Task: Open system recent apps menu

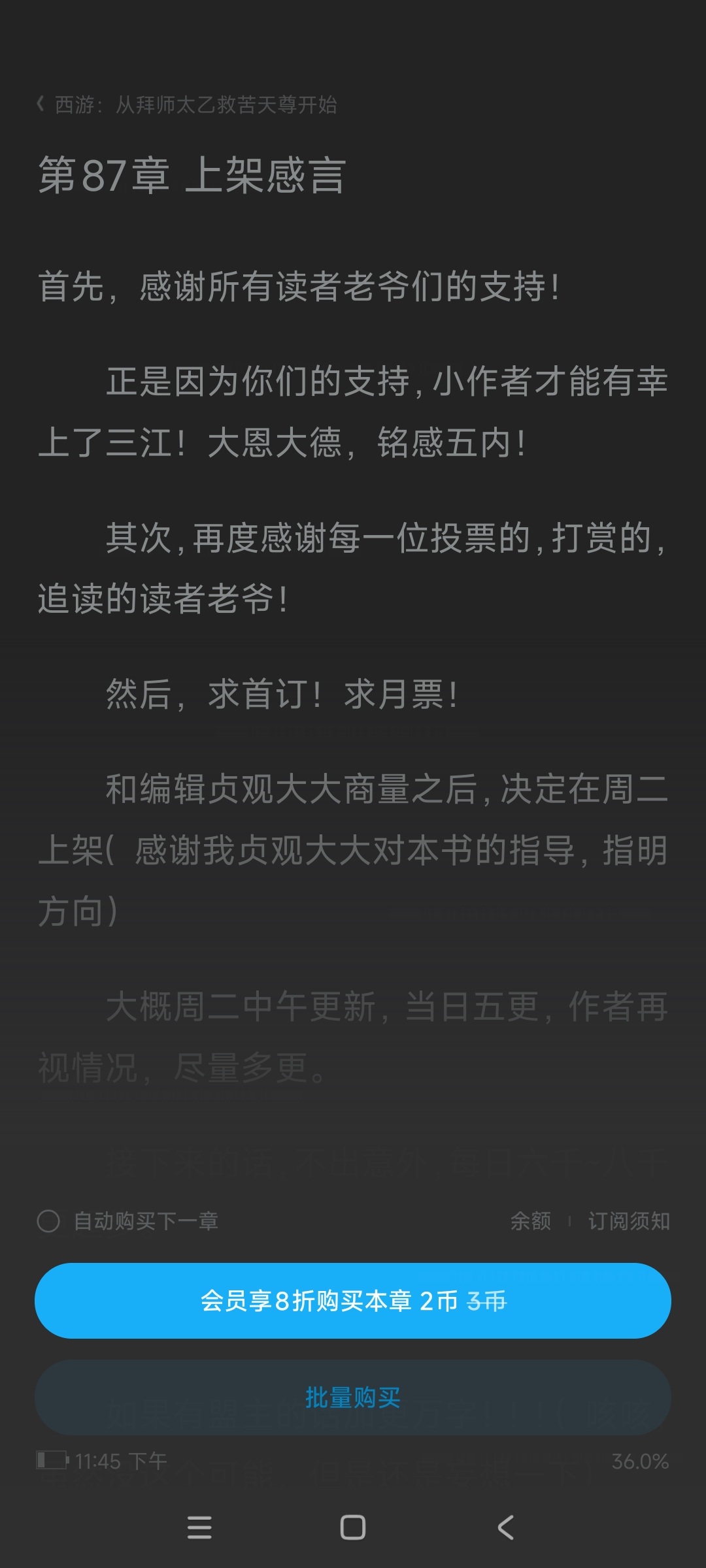Action: (x=199, y=1527)
